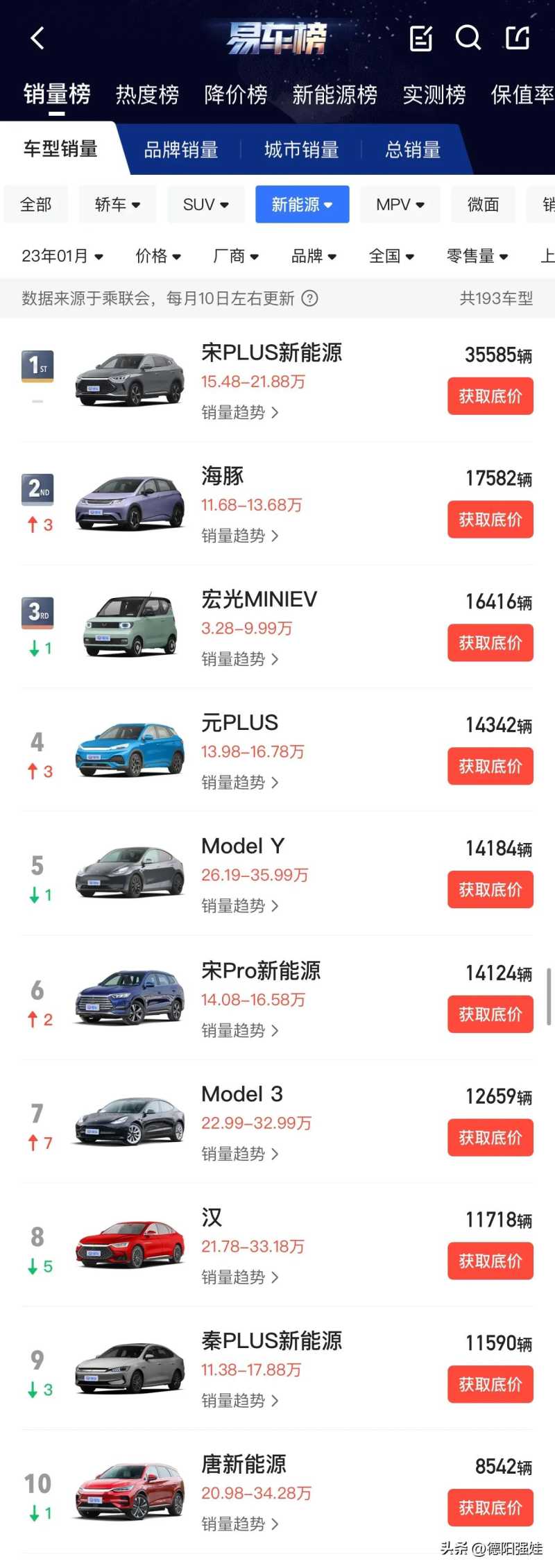Open the search magnifier icon

(x=468, y=37)
